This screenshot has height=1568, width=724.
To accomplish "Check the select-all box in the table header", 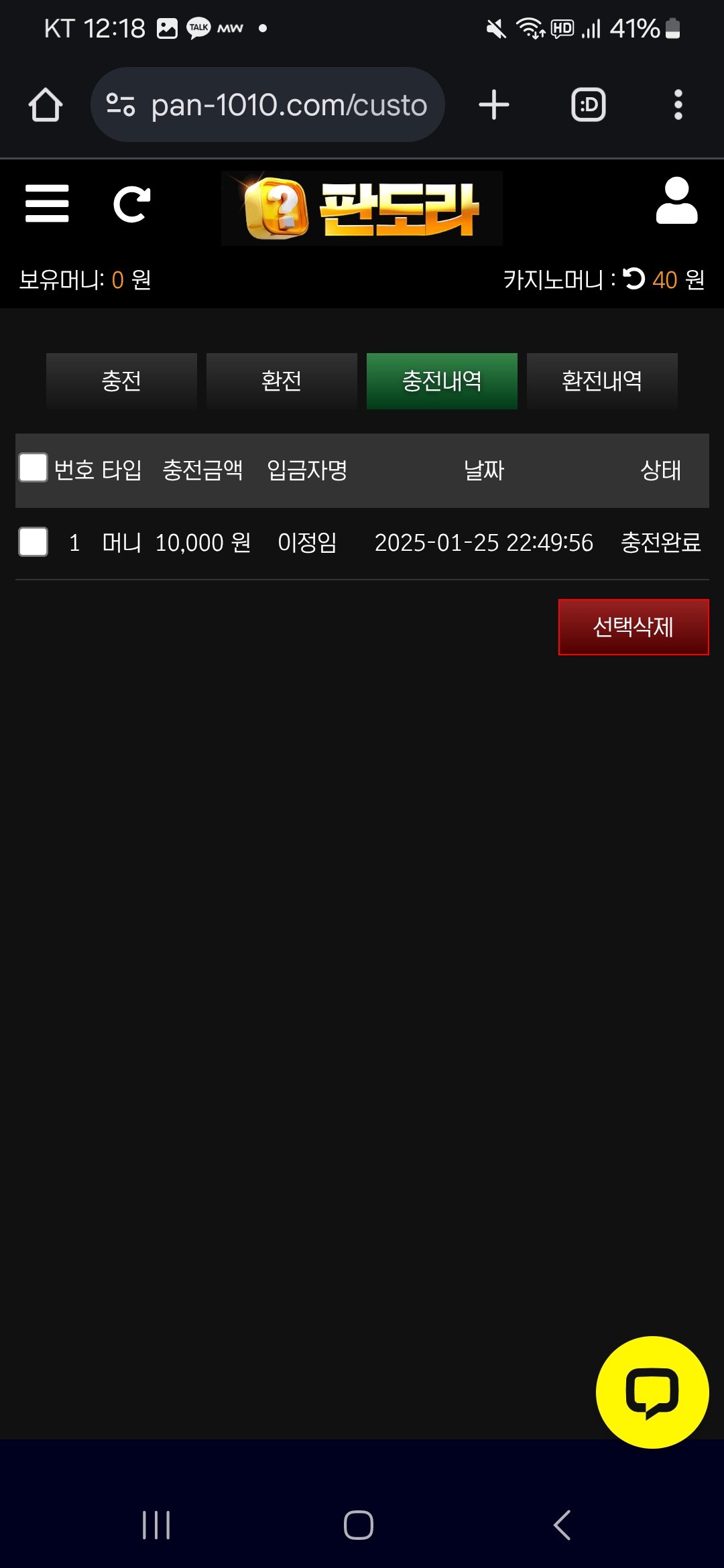I will [33, 468].
